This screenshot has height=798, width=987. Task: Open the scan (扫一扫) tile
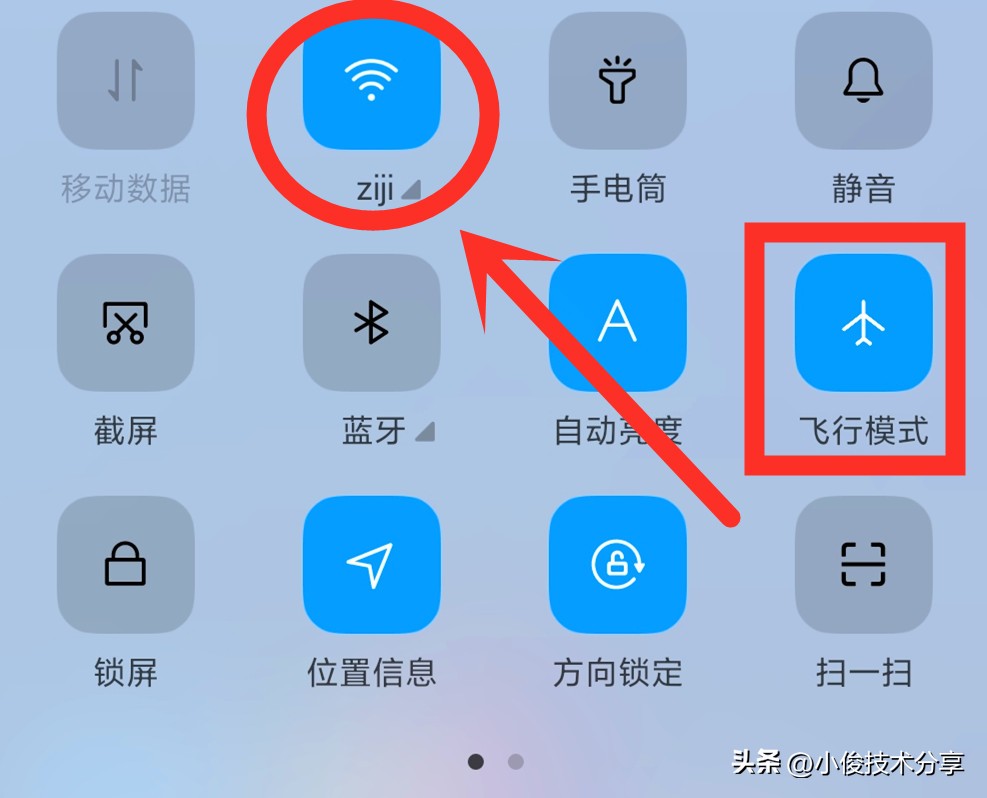coord(863,565)
